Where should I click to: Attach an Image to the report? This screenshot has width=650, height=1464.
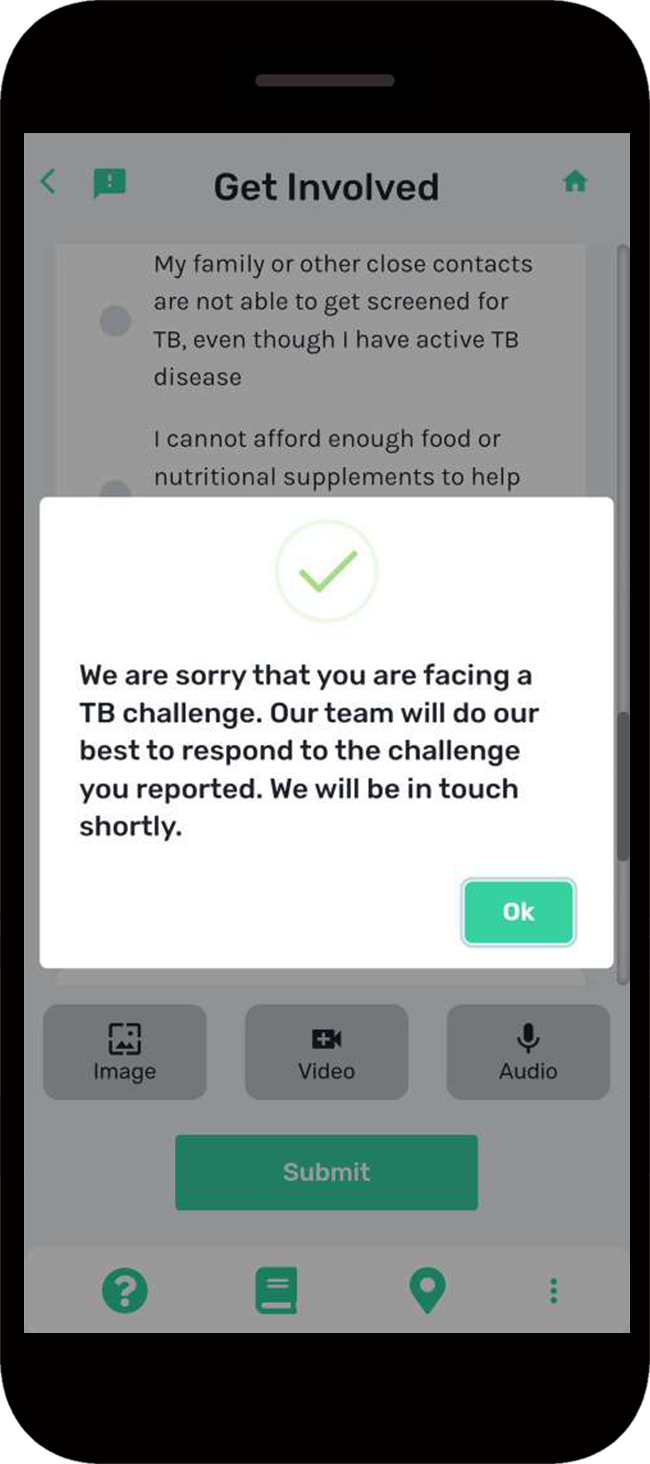point(125,1052)
